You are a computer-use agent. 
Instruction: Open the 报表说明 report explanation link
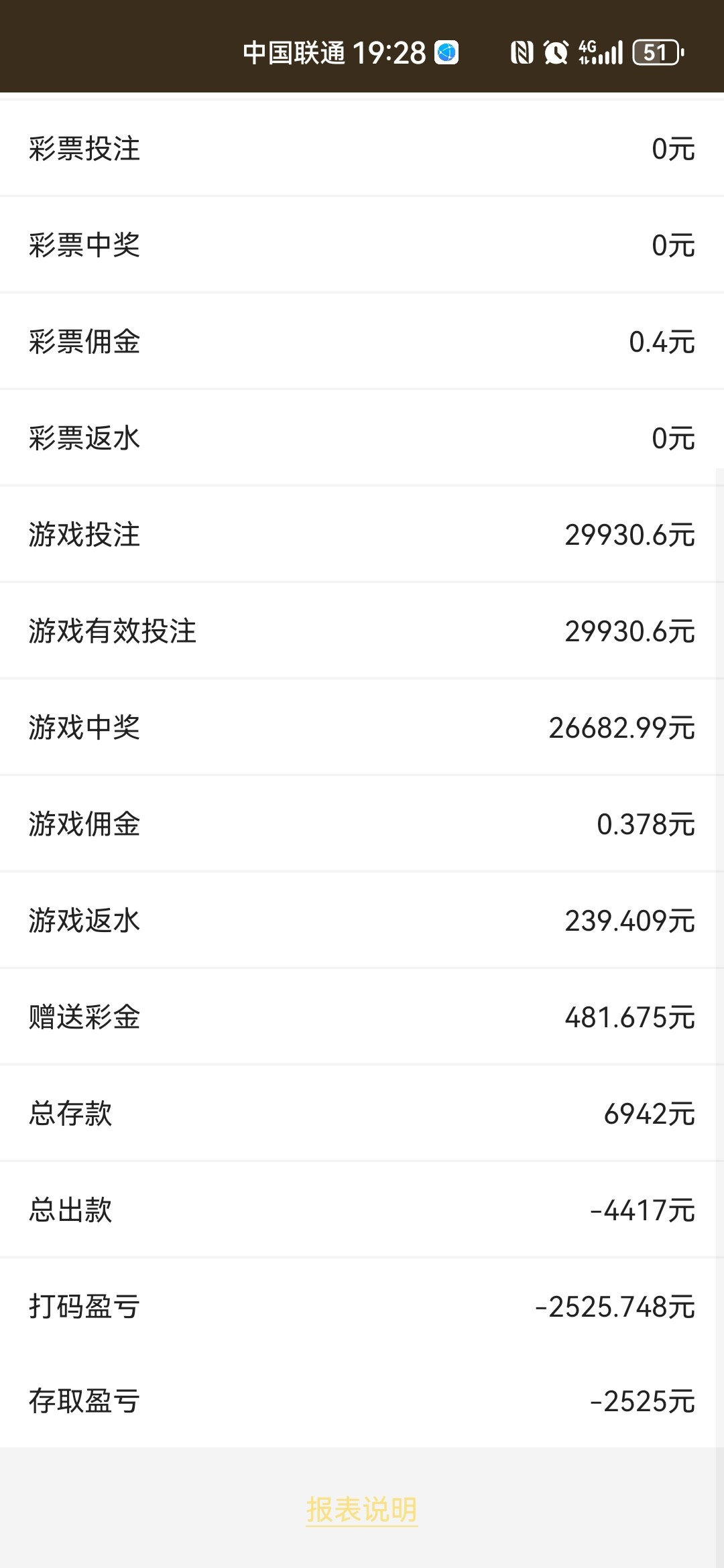click(x=362, y=1510)
